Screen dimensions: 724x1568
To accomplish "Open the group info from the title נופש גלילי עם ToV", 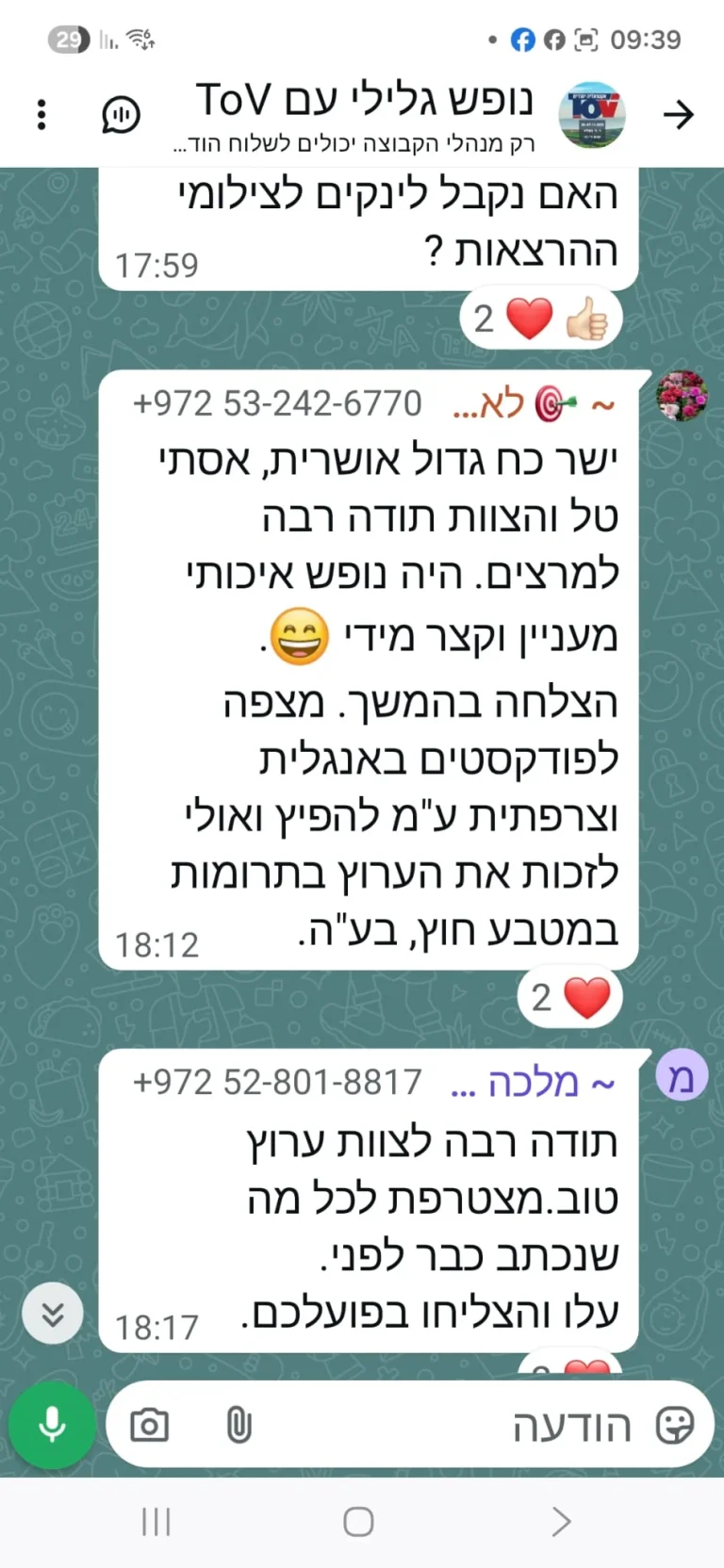I will [366, 100].
